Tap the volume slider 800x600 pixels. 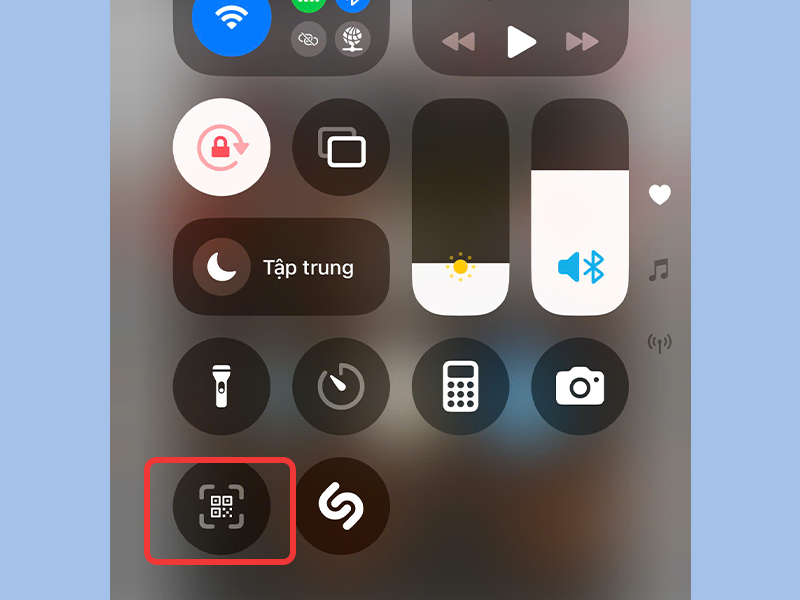(x=580, y=207)
